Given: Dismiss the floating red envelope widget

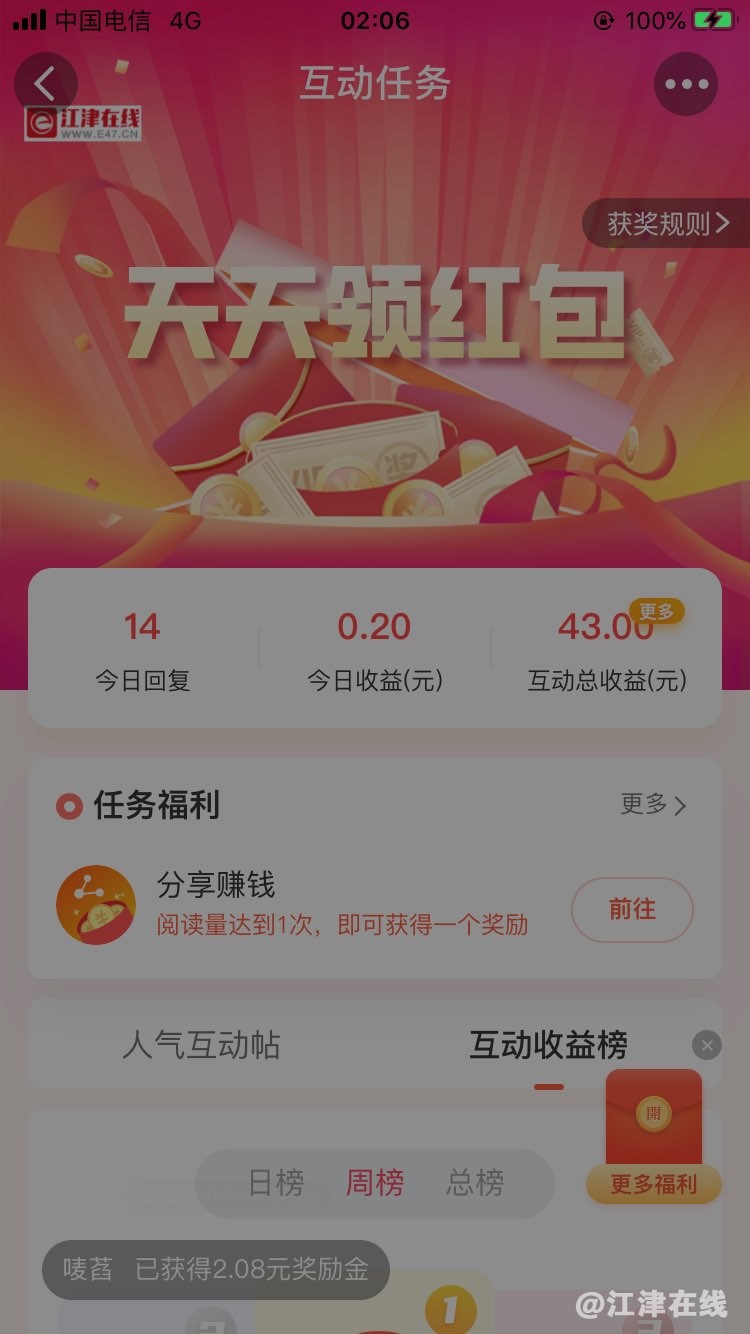Looking at the screenshot, I should [707, 1046].
